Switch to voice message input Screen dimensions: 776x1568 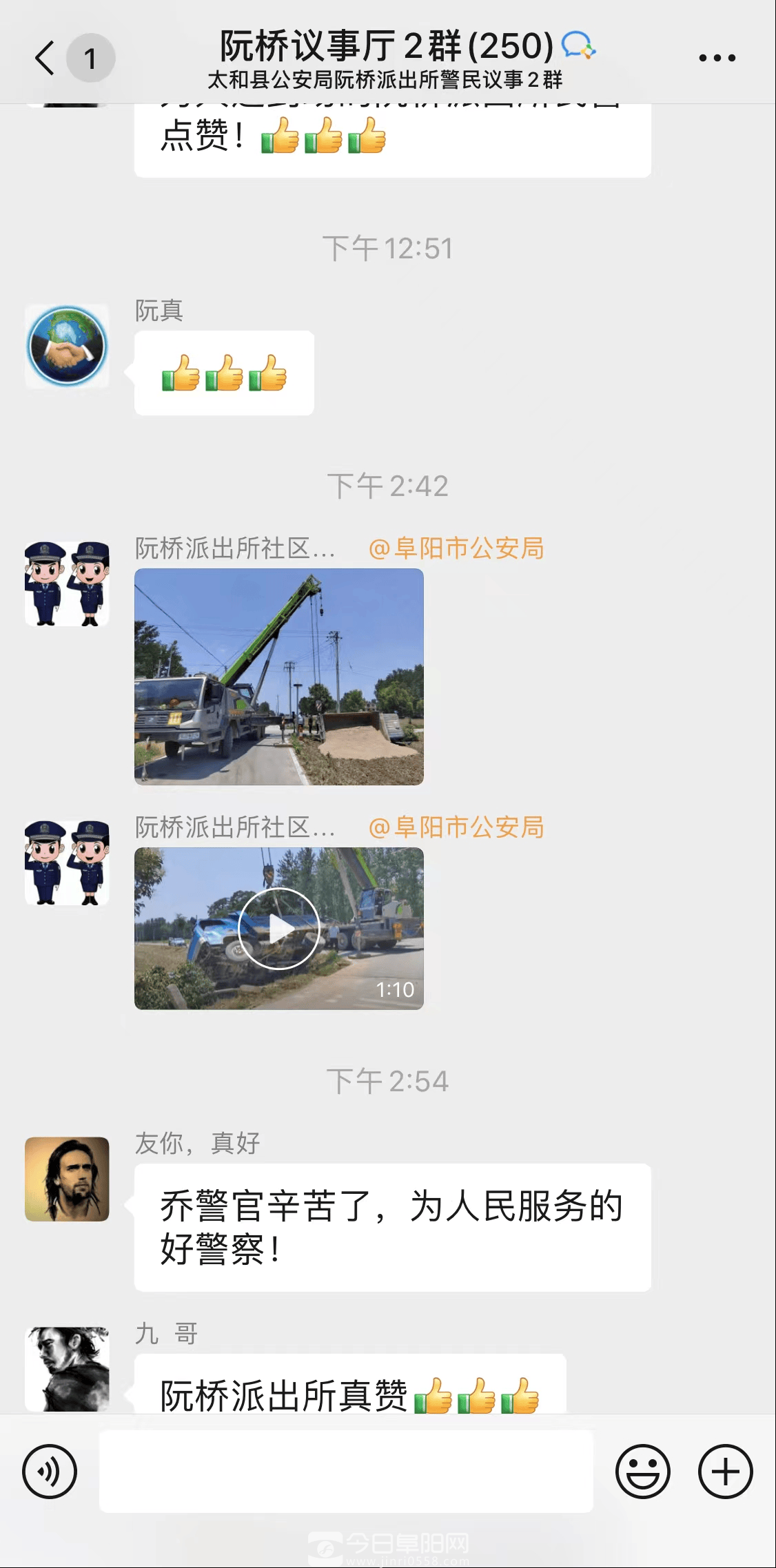50,1472
